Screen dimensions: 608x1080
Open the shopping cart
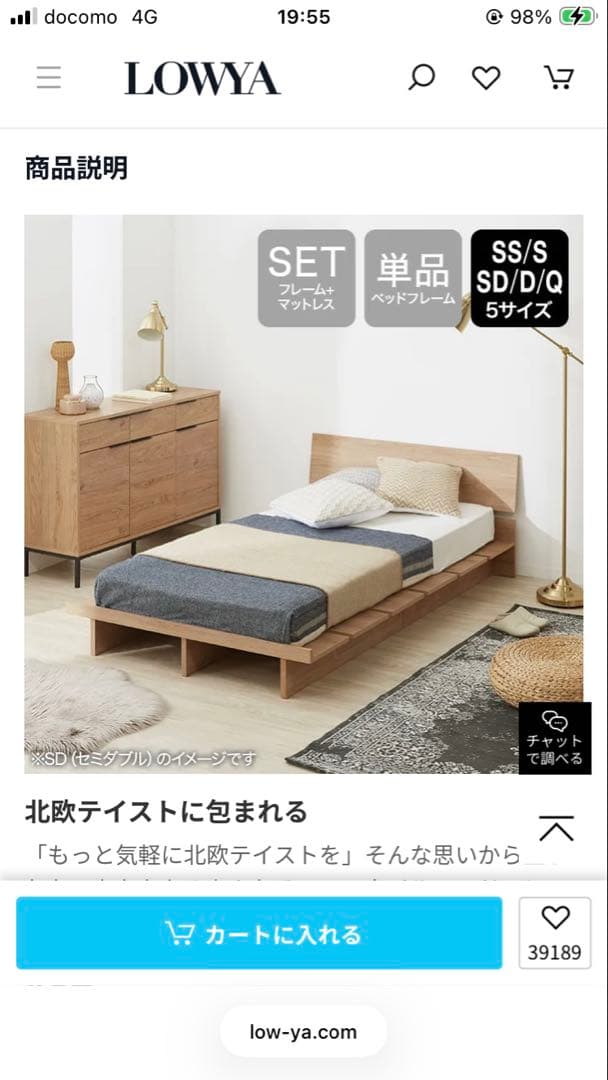pyautogui.click(x=557, y=77)
